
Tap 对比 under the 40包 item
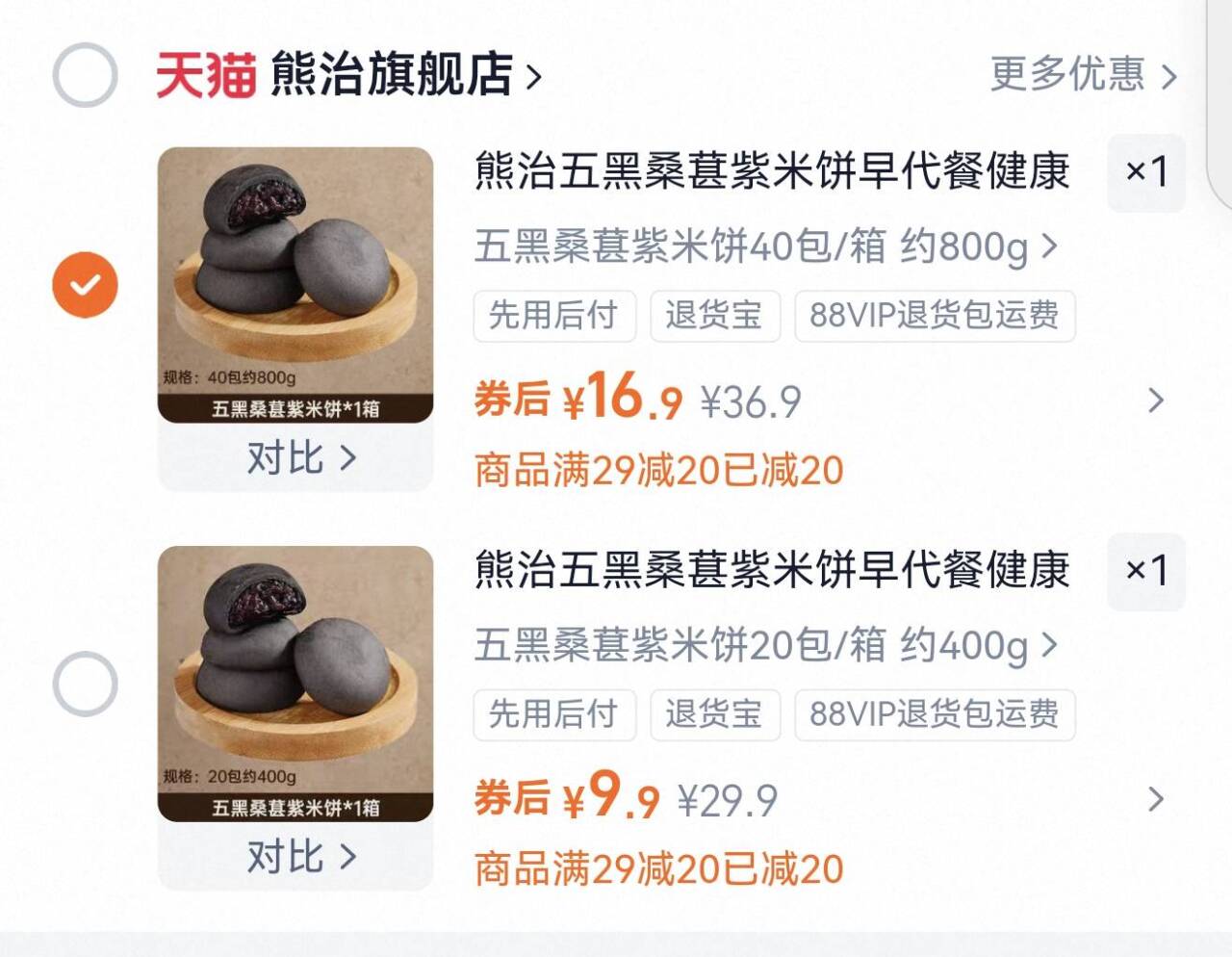300,458
